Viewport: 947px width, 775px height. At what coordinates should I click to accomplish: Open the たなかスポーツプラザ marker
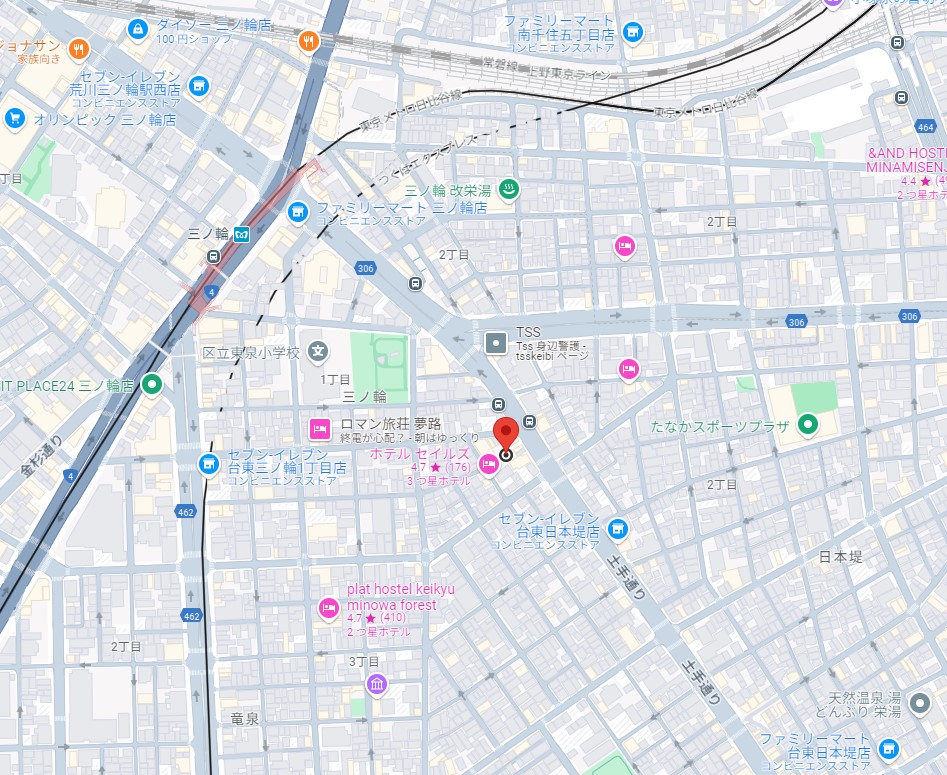click(x=808, y=425)
